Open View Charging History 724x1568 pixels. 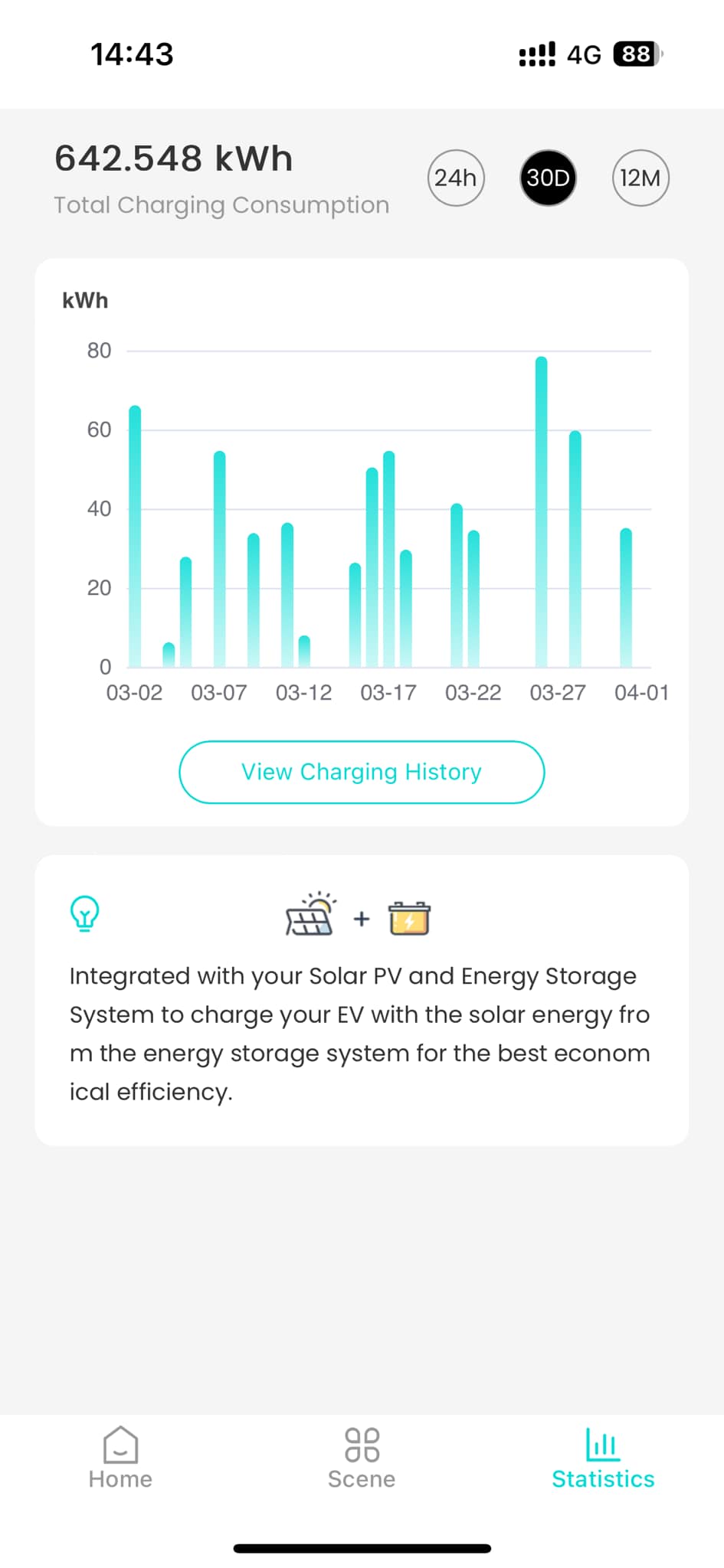tap(362, 772)
